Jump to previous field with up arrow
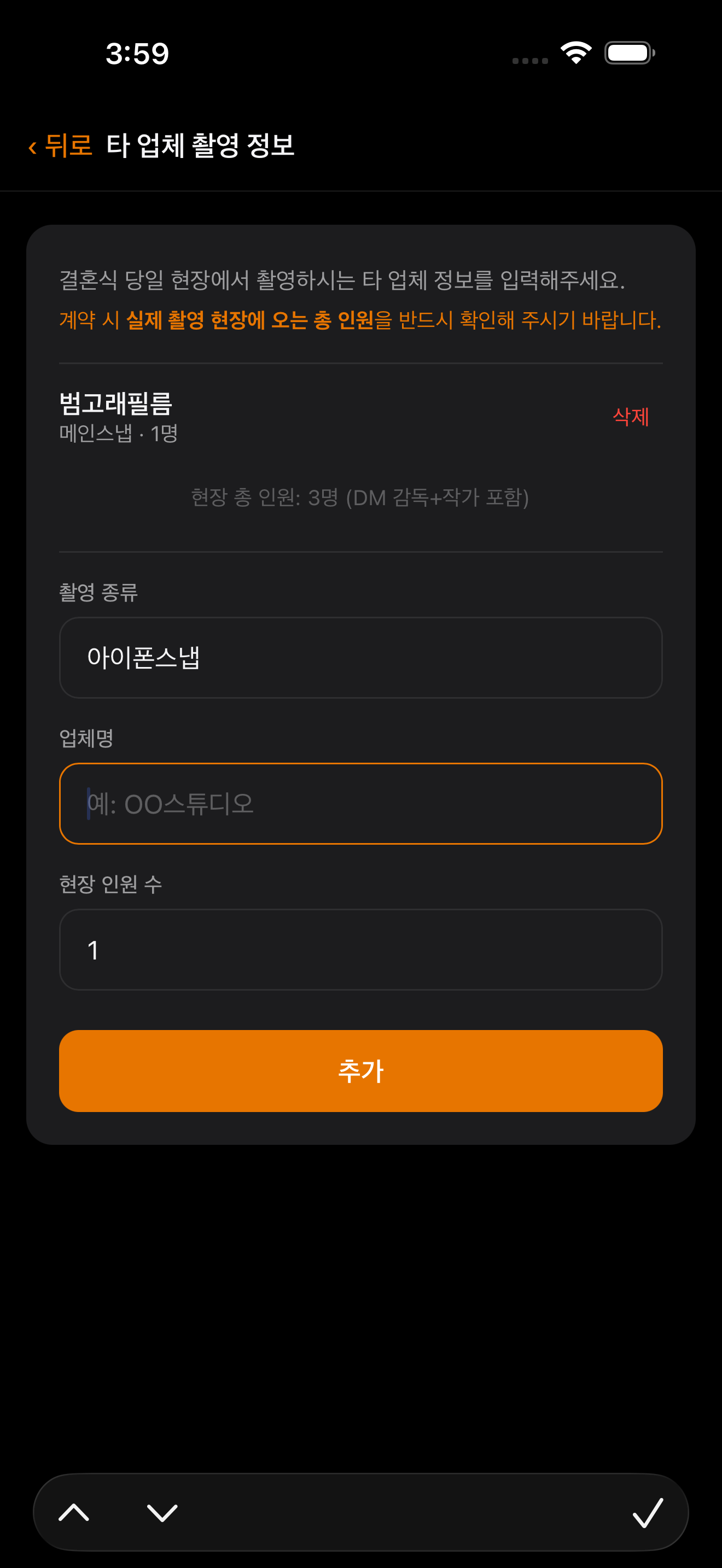 [74, 1512]
